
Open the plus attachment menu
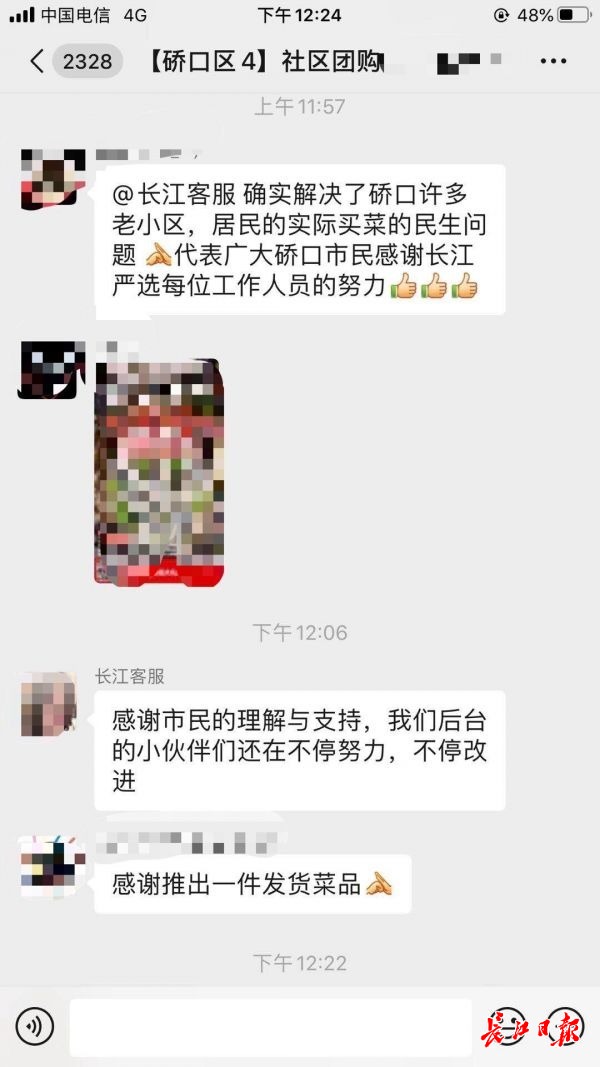566,1026
